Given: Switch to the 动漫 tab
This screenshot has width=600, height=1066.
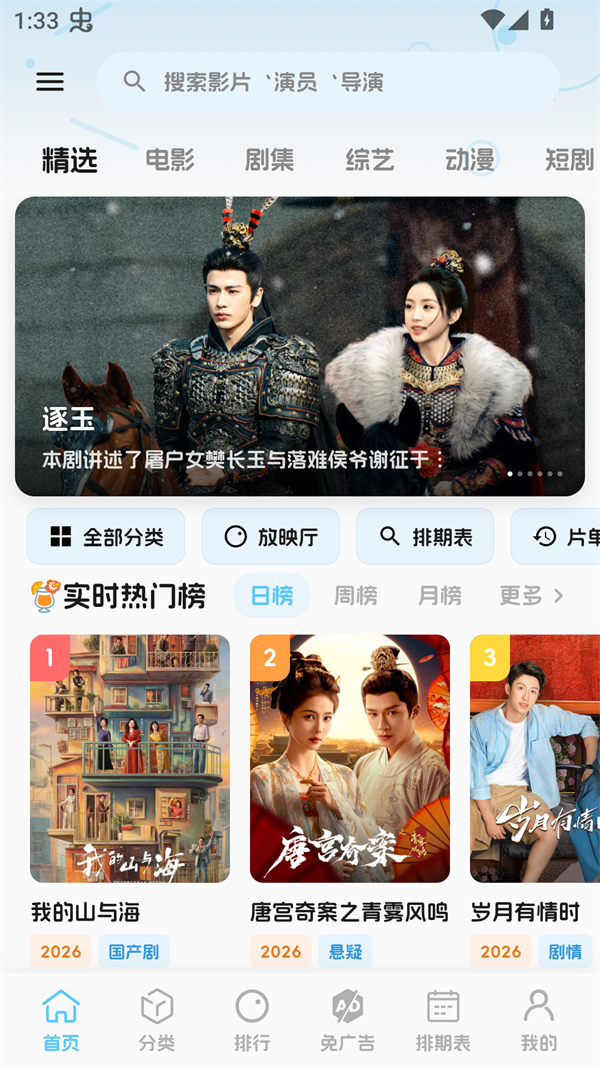Looking at the screenshot, I should tap(469, 160).
